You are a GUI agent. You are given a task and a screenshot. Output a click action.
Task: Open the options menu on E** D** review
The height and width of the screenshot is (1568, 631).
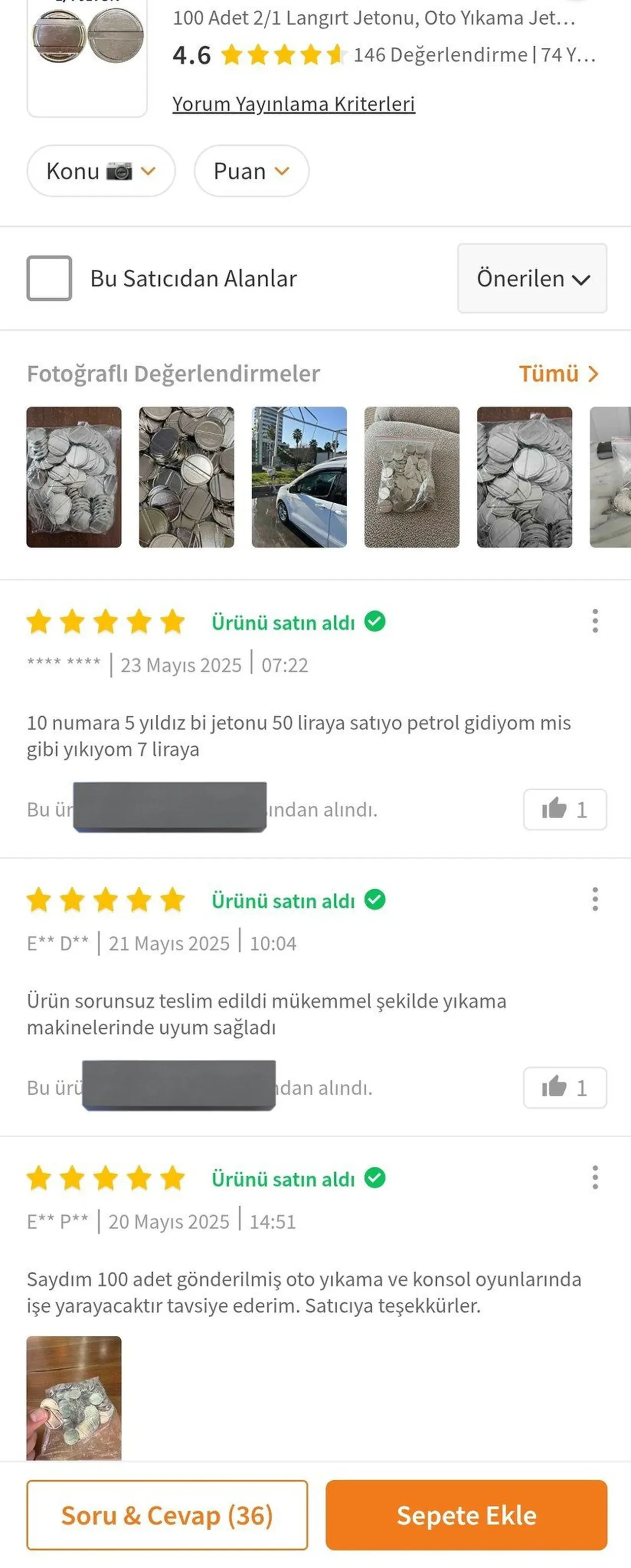point(595,900)
